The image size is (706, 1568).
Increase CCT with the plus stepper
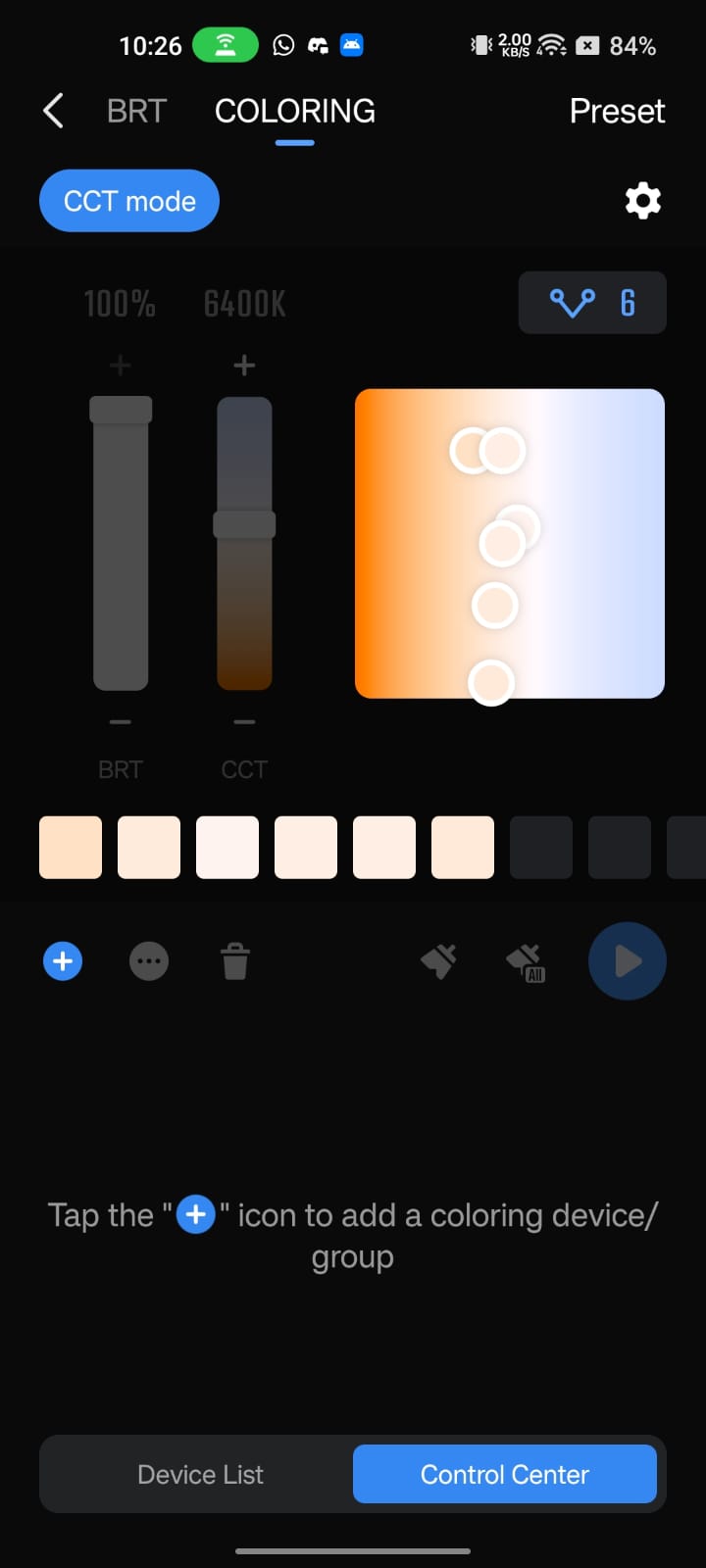tap(244, 366)
